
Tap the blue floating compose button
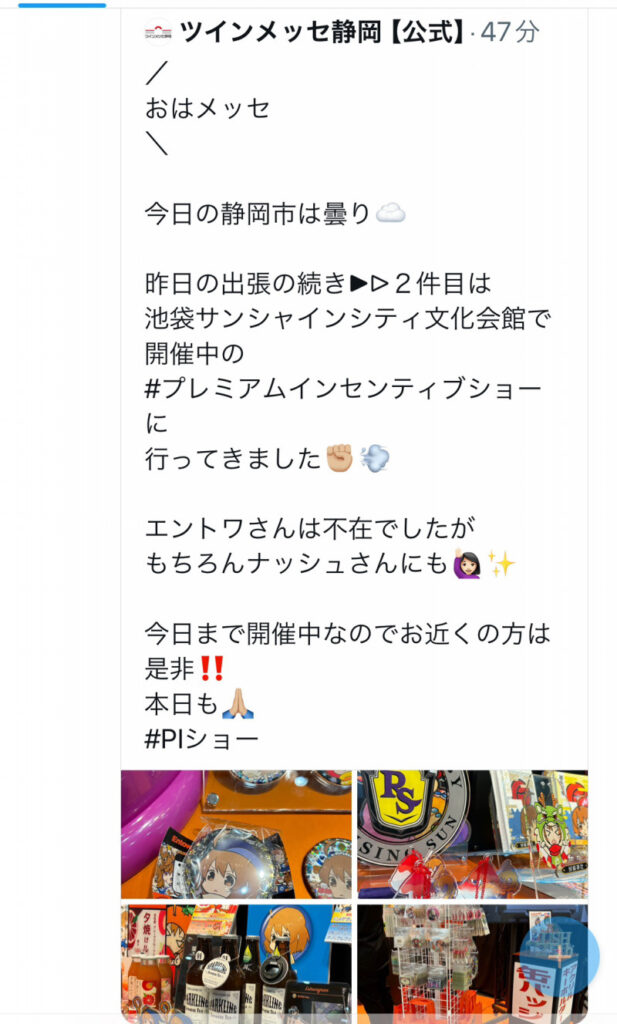[x=560, y=955]
